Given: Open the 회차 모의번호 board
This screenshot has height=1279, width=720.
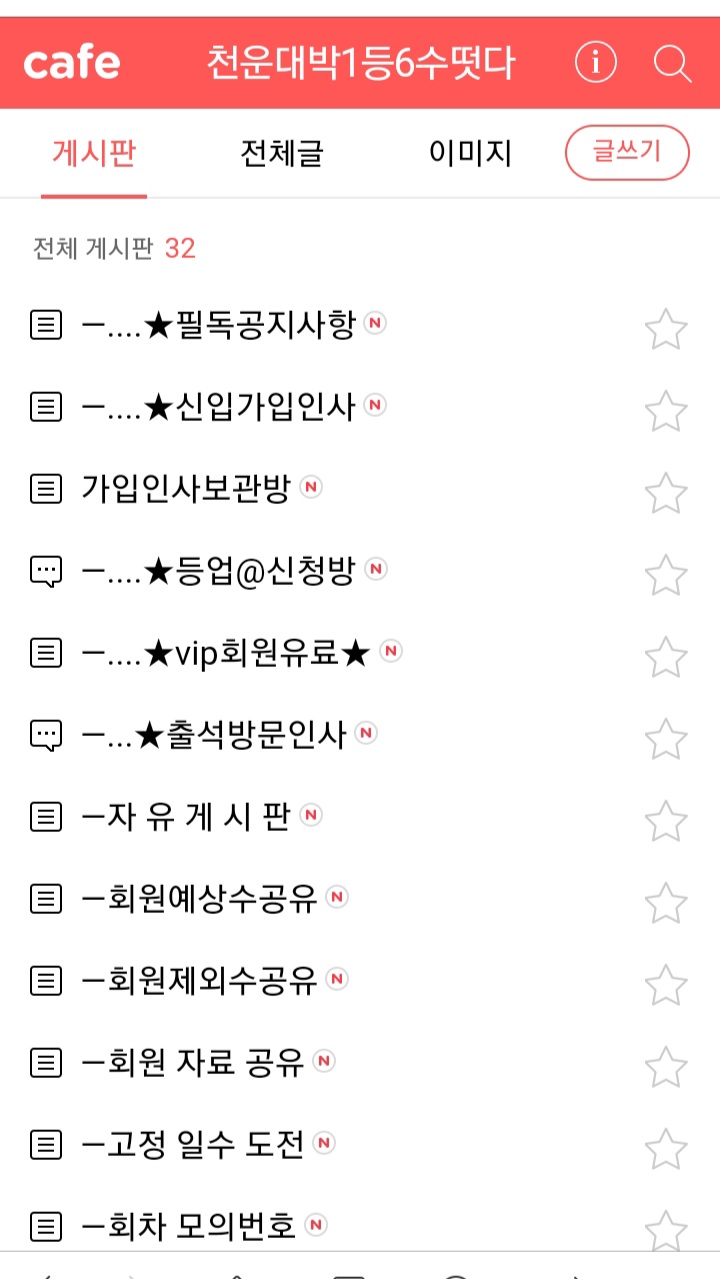Looking at the screenshot, I should tap(189, 1225).
